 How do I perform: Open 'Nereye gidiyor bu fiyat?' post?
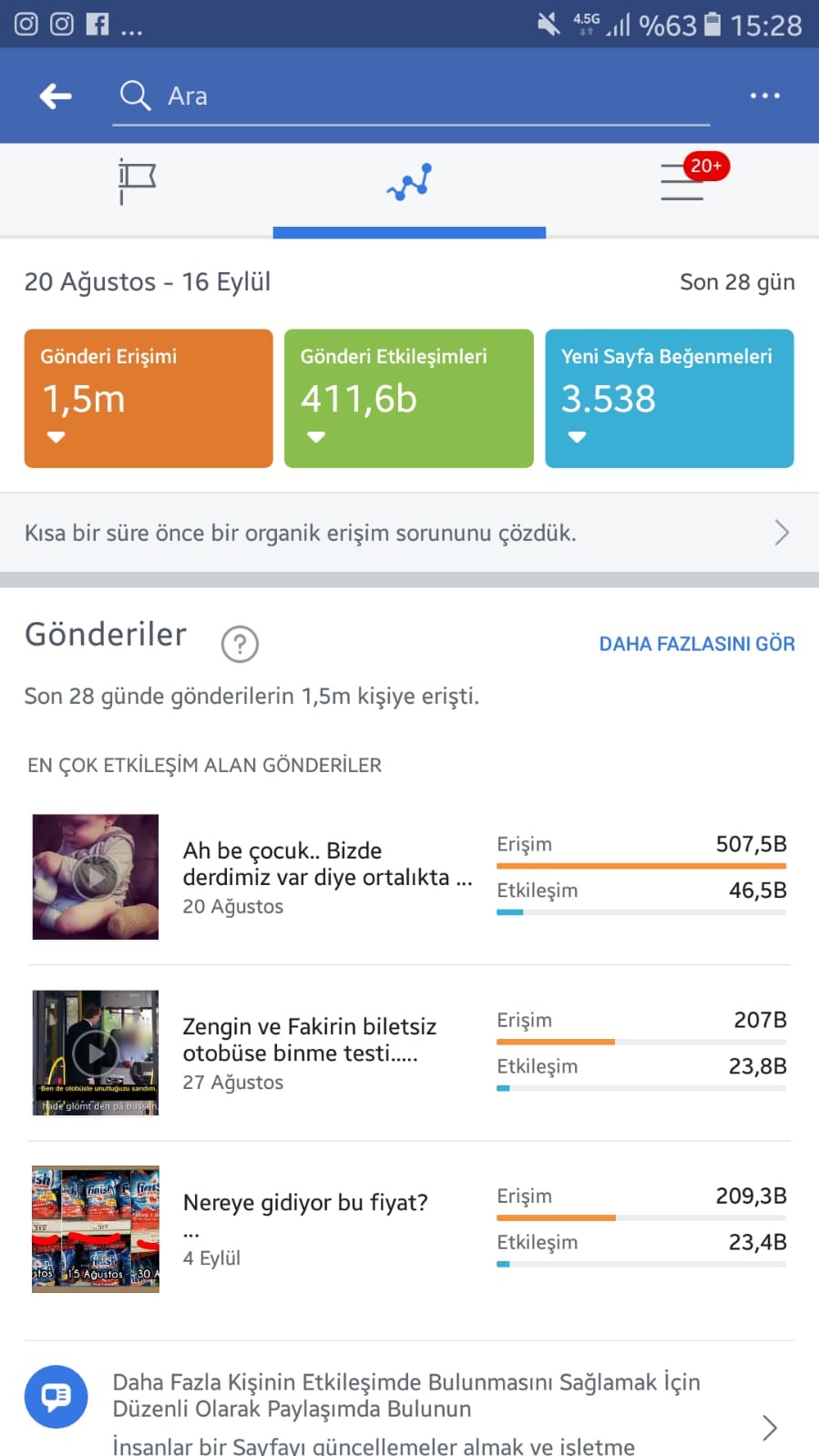(409, 1229)
